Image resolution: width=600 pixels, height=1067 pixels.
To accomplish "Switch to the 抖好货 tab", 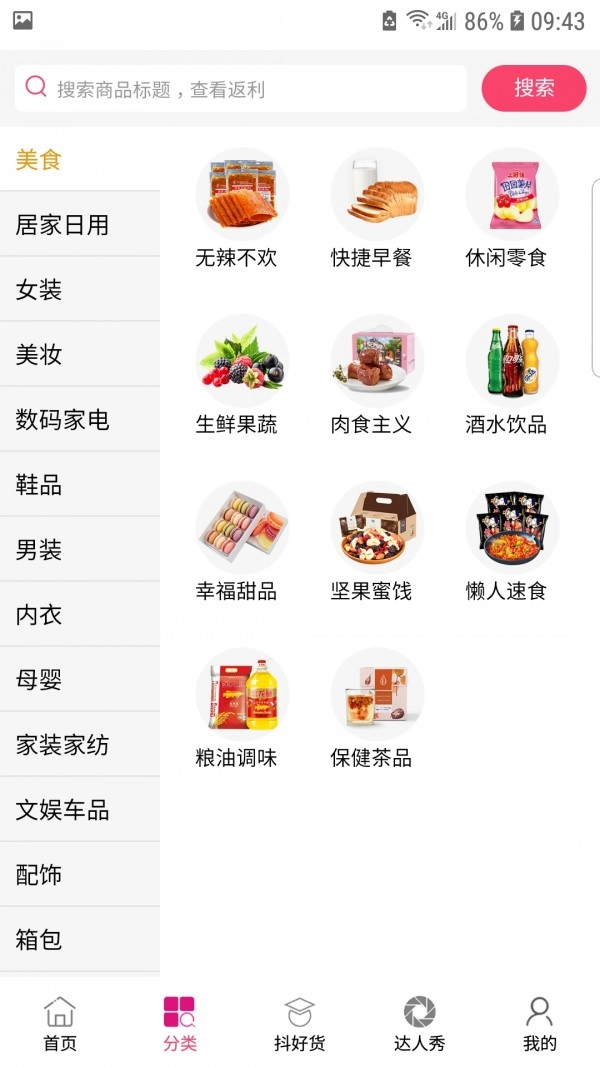I will click(299, 1023).
